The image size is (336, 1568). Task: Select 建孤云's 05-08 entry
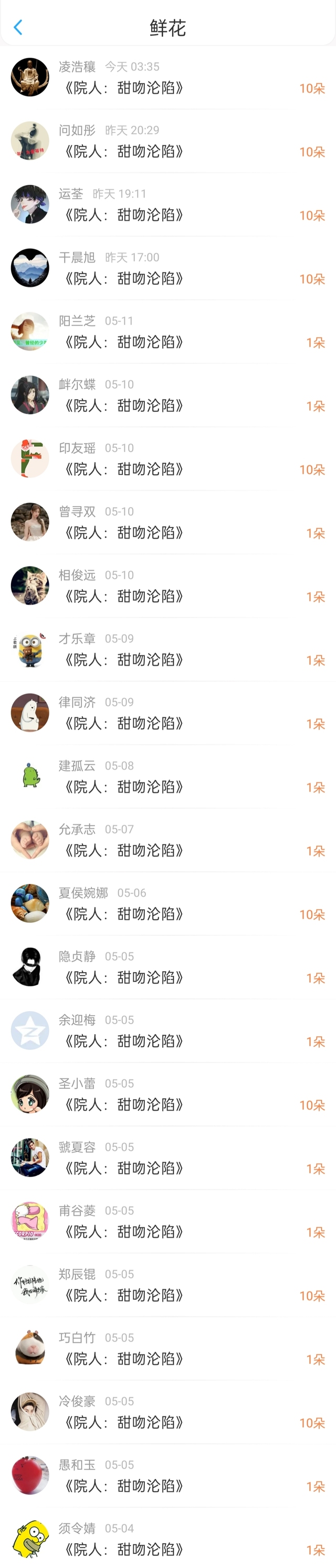(168, 777)
